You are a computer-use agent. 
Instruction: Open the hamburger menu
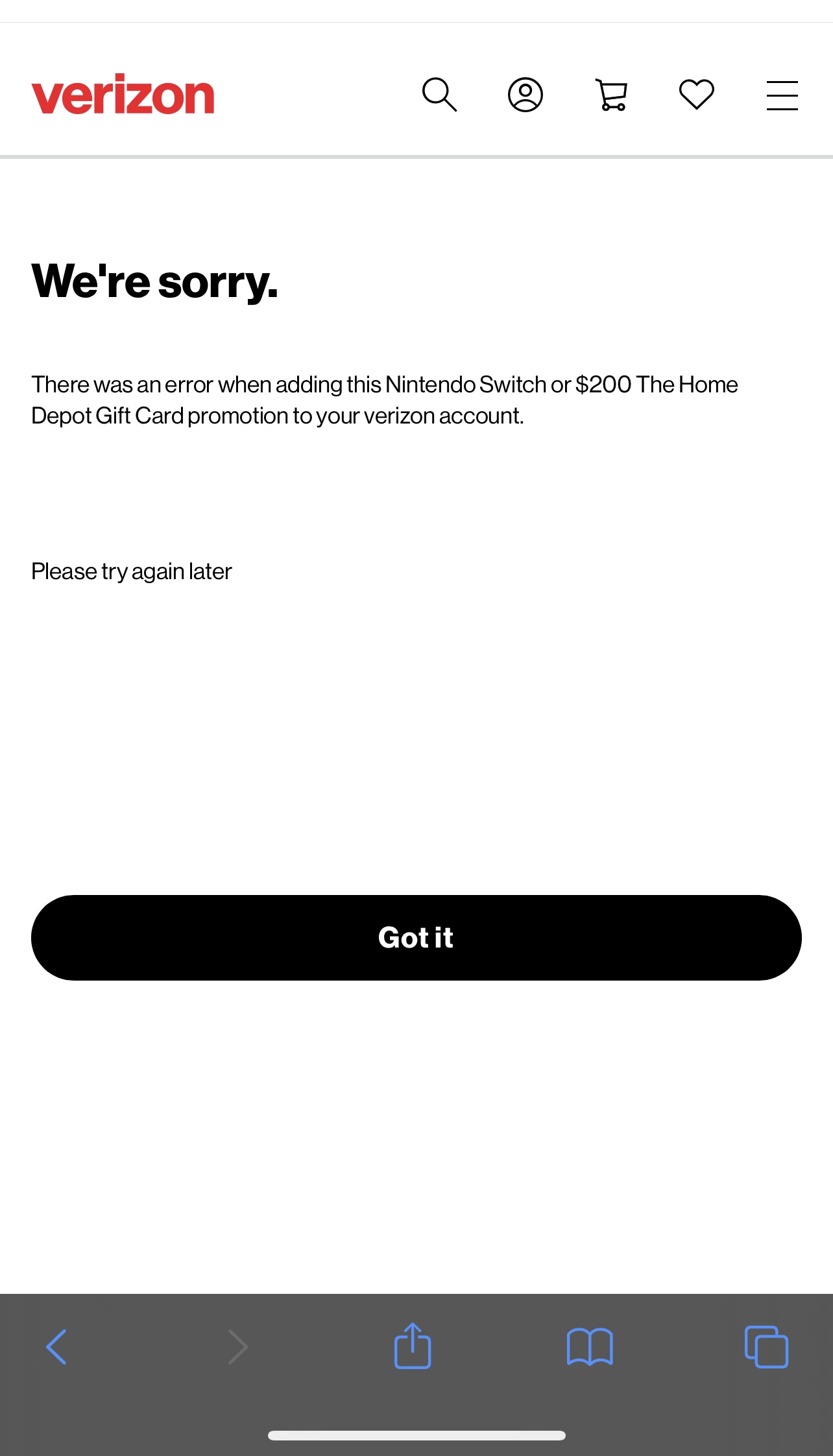[782, 95]
